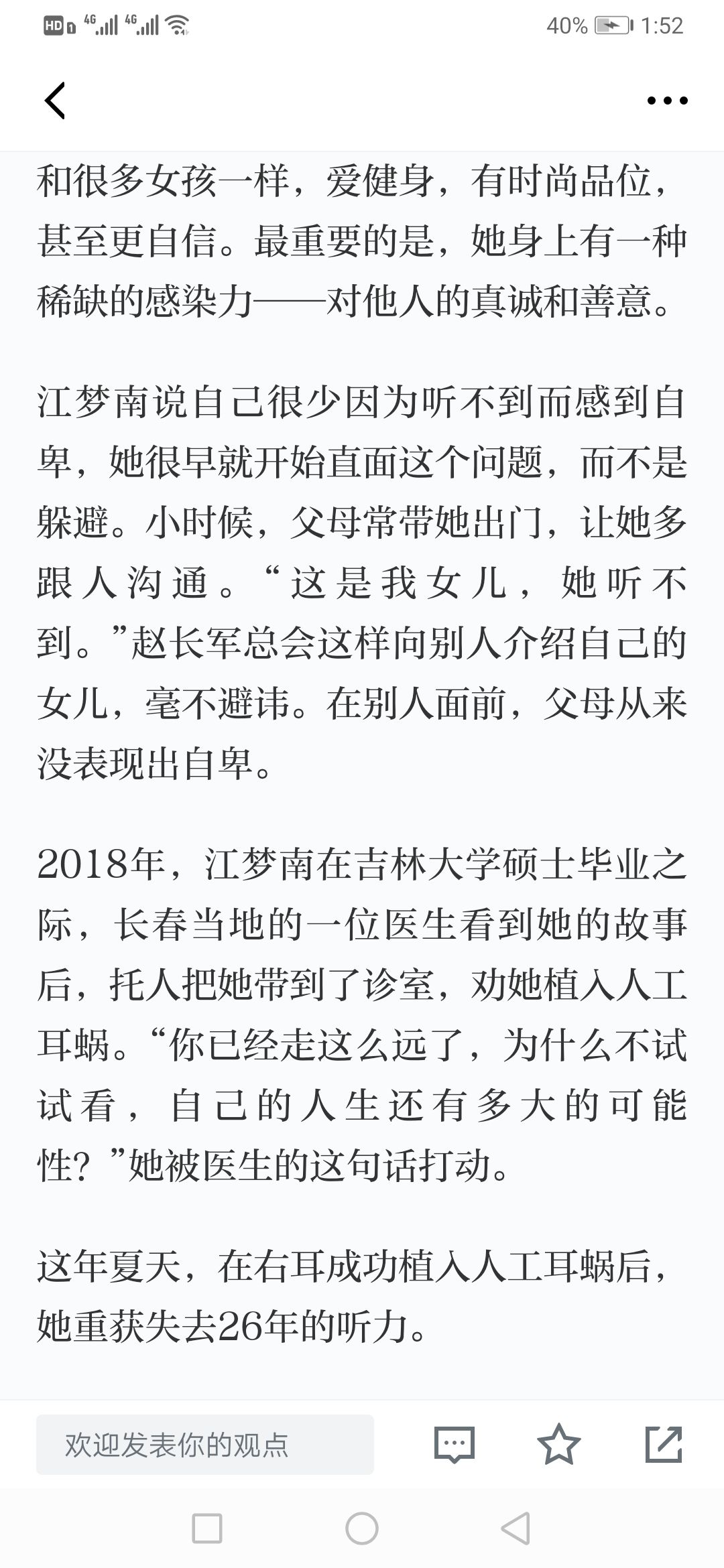Screen dimensions: 724x1568
Task: Favorite this article with the star
Action: pos(558,1444)
